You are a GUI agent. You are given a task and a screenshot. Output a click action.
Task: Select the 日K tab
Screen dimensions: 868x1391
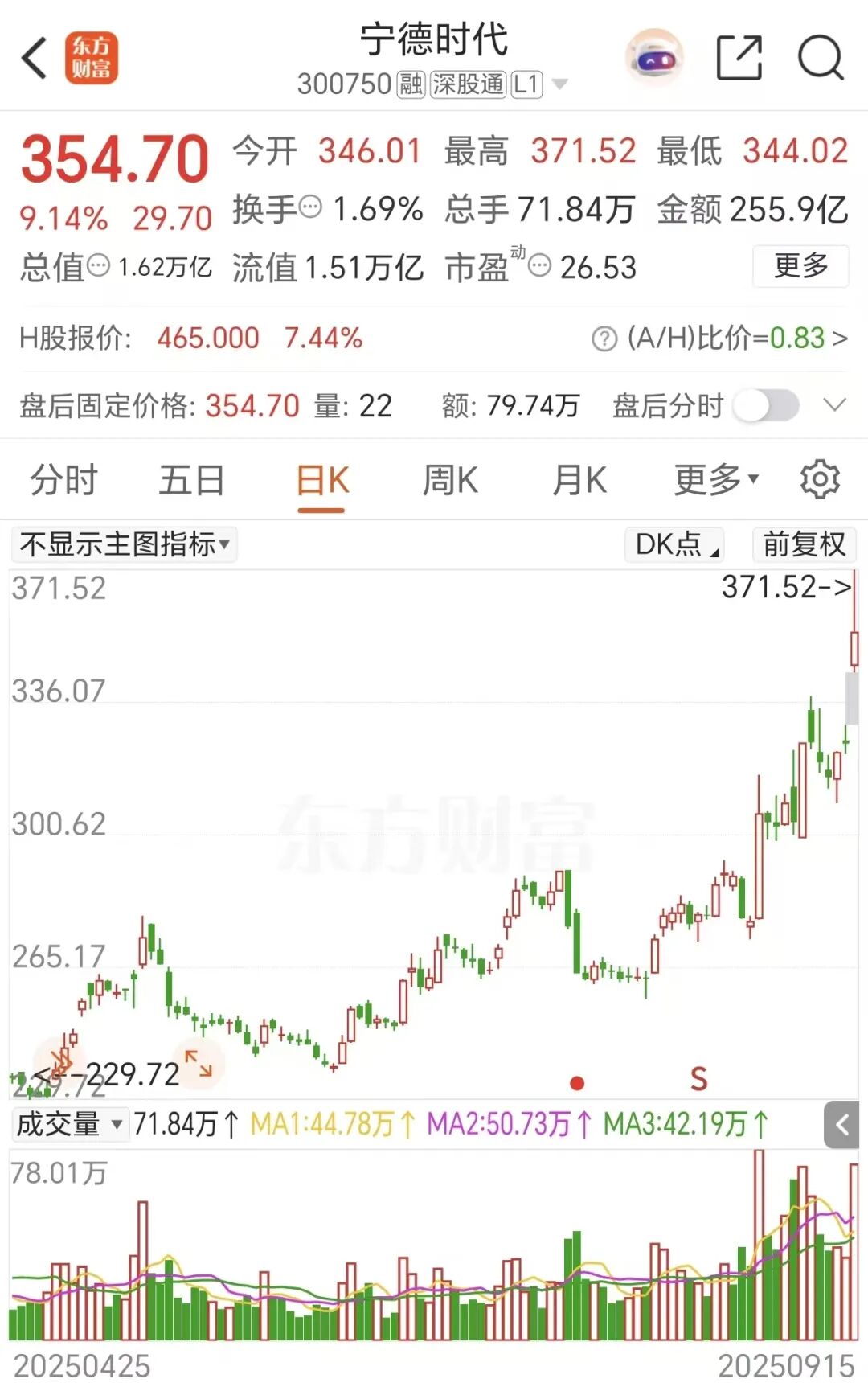coord(322,481)
